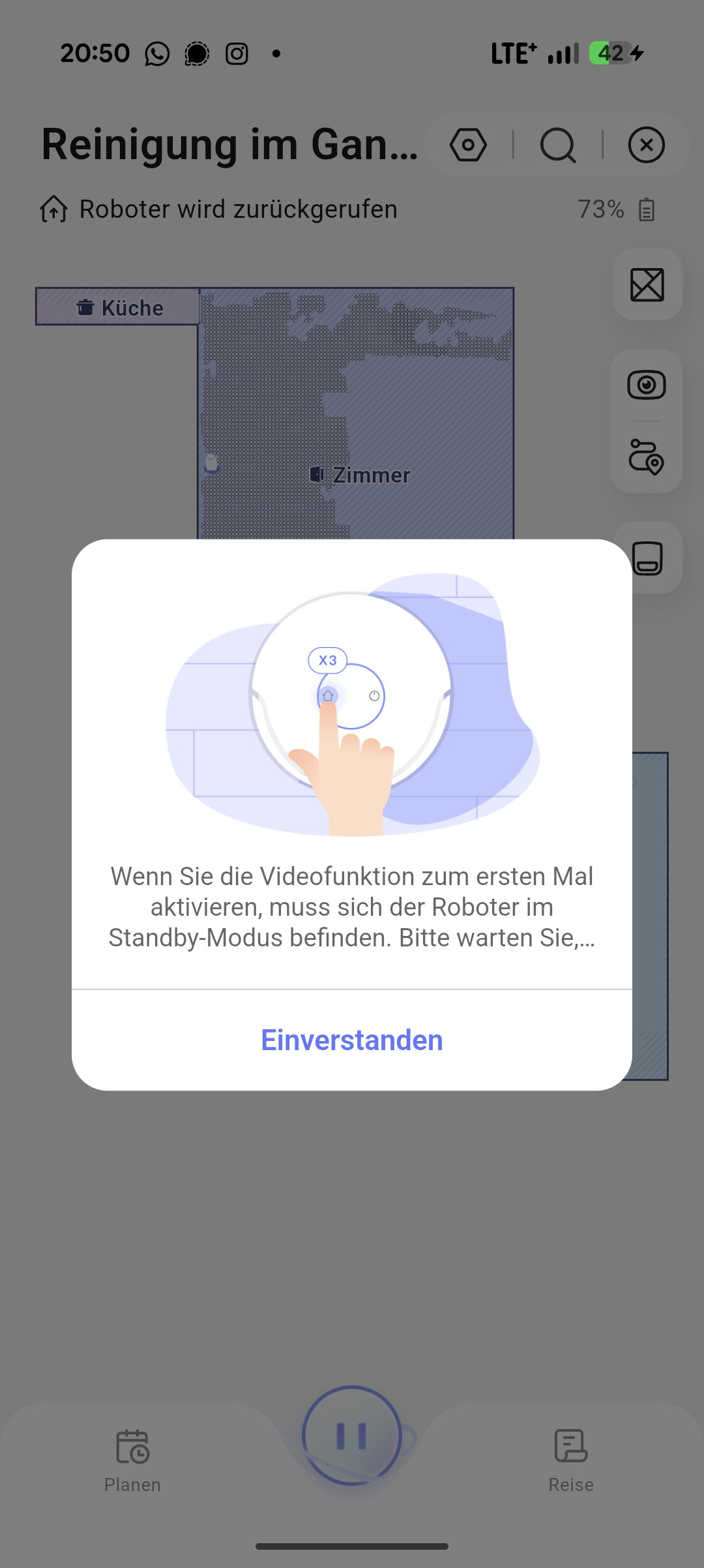The width and height of the screenshot is (704, 1568).
Task: Open the route location icon
Action: 647,457
